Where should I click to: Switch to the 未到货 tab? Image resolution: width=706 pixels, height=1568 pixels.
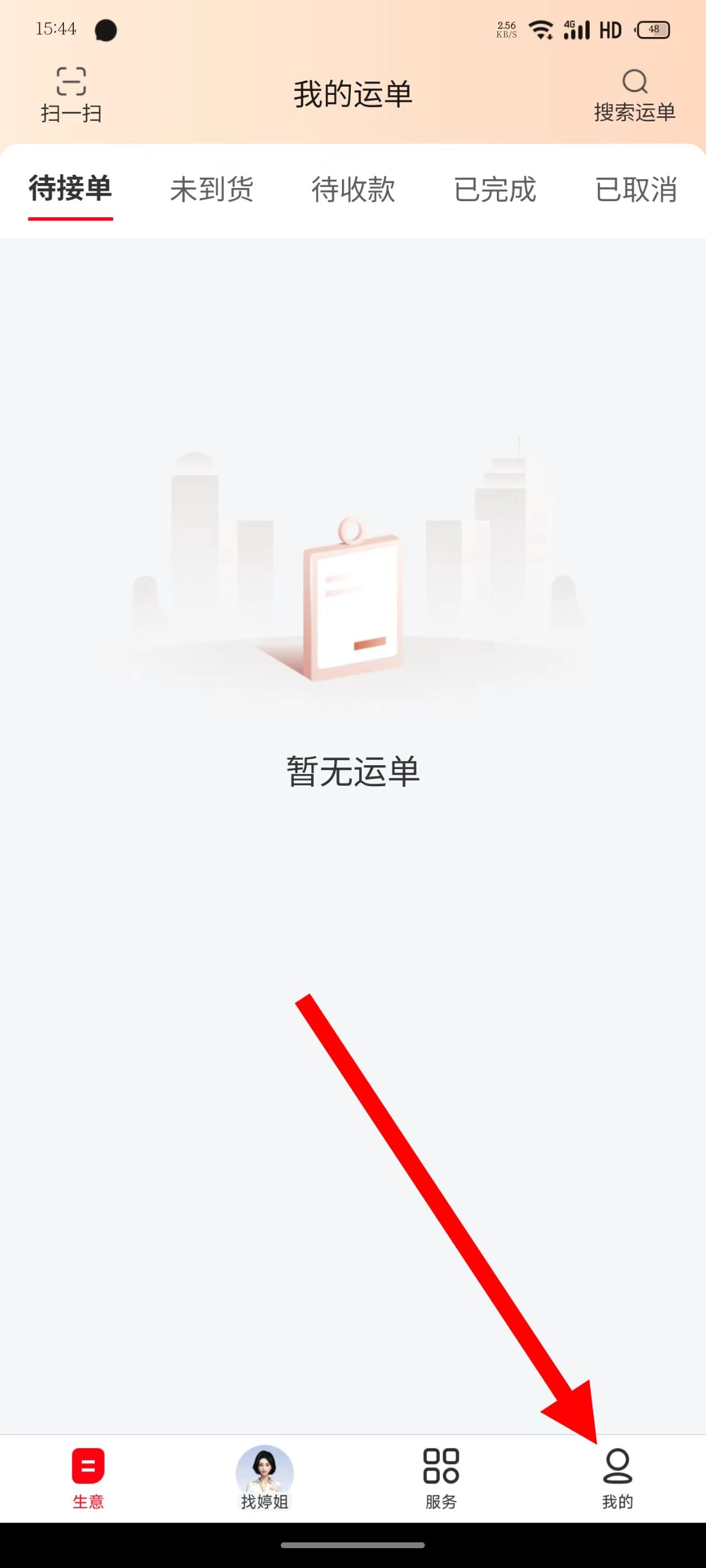coord(211,189)
